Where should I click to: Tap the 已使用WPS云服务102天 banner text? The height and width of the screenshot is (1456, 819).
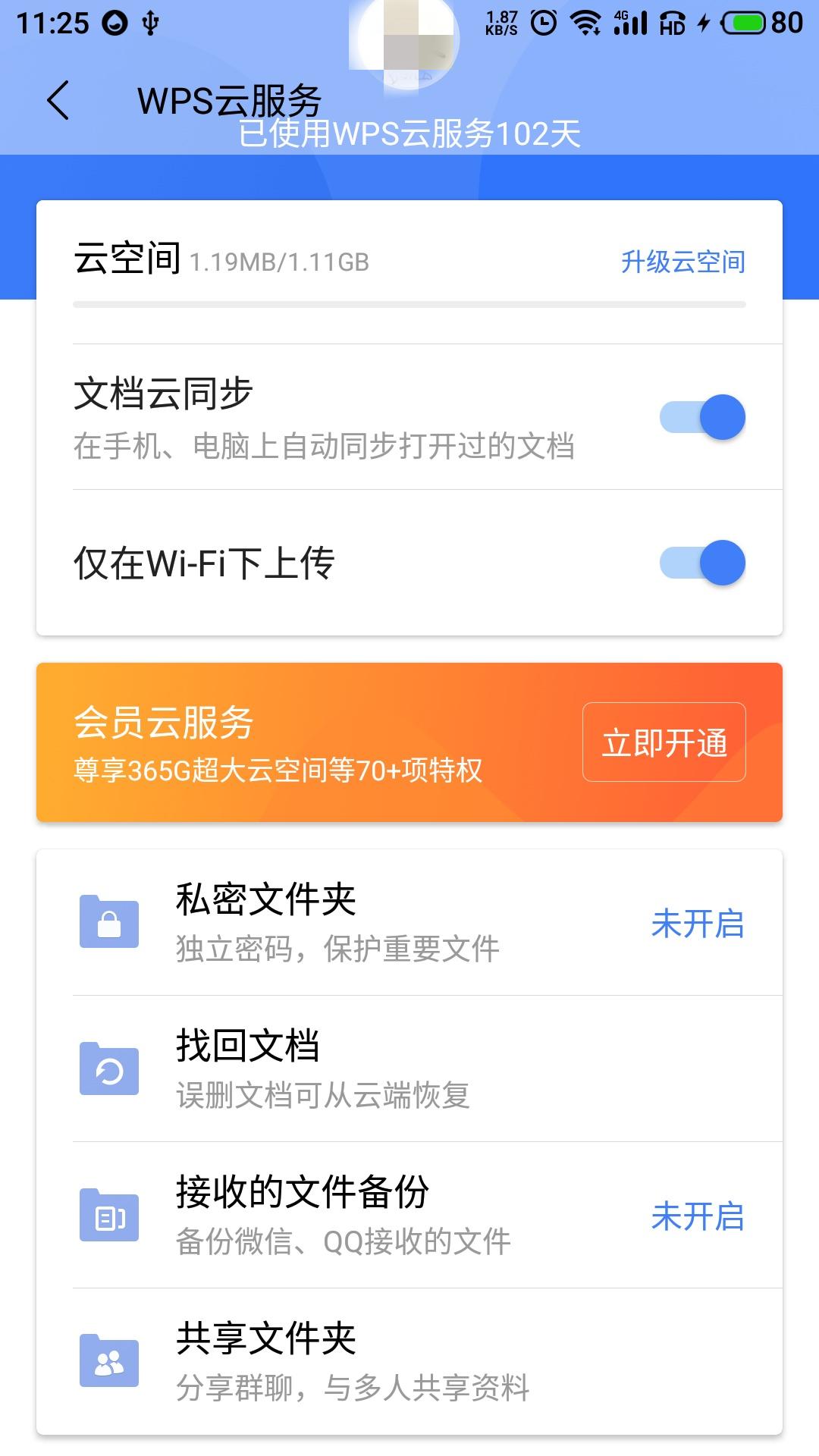pos(409,136)
